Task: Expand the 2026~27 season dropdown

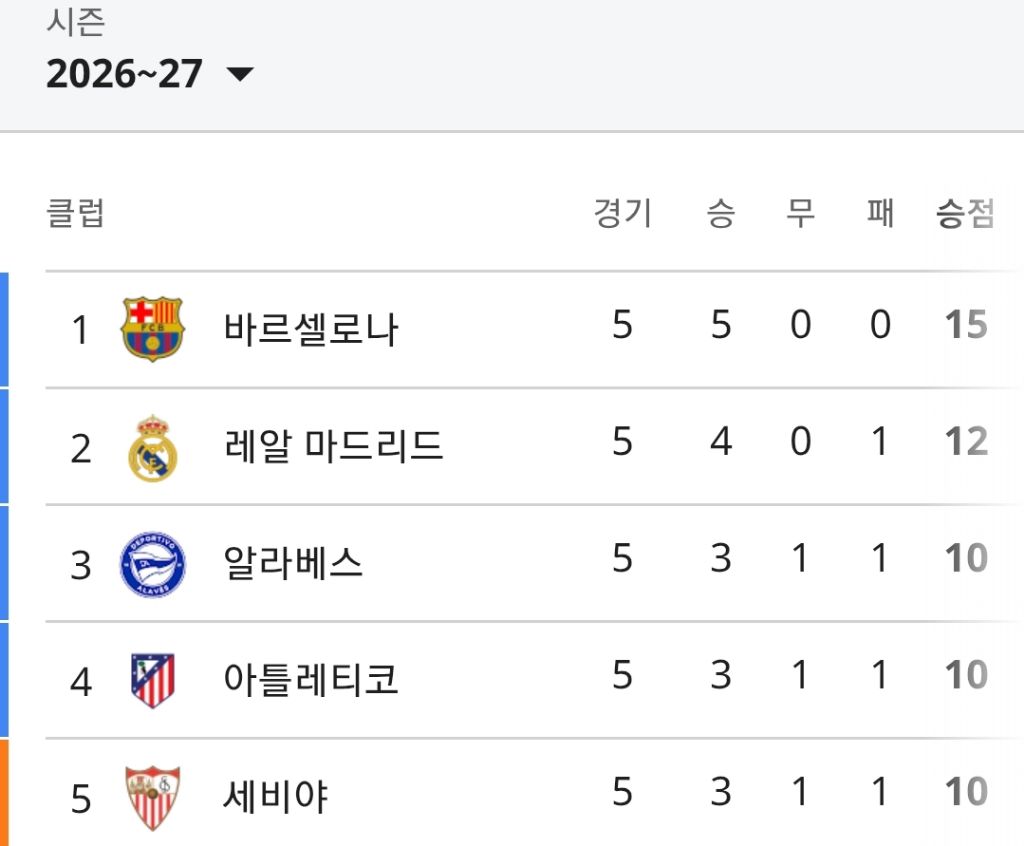Action: click(x=150, y=74)
